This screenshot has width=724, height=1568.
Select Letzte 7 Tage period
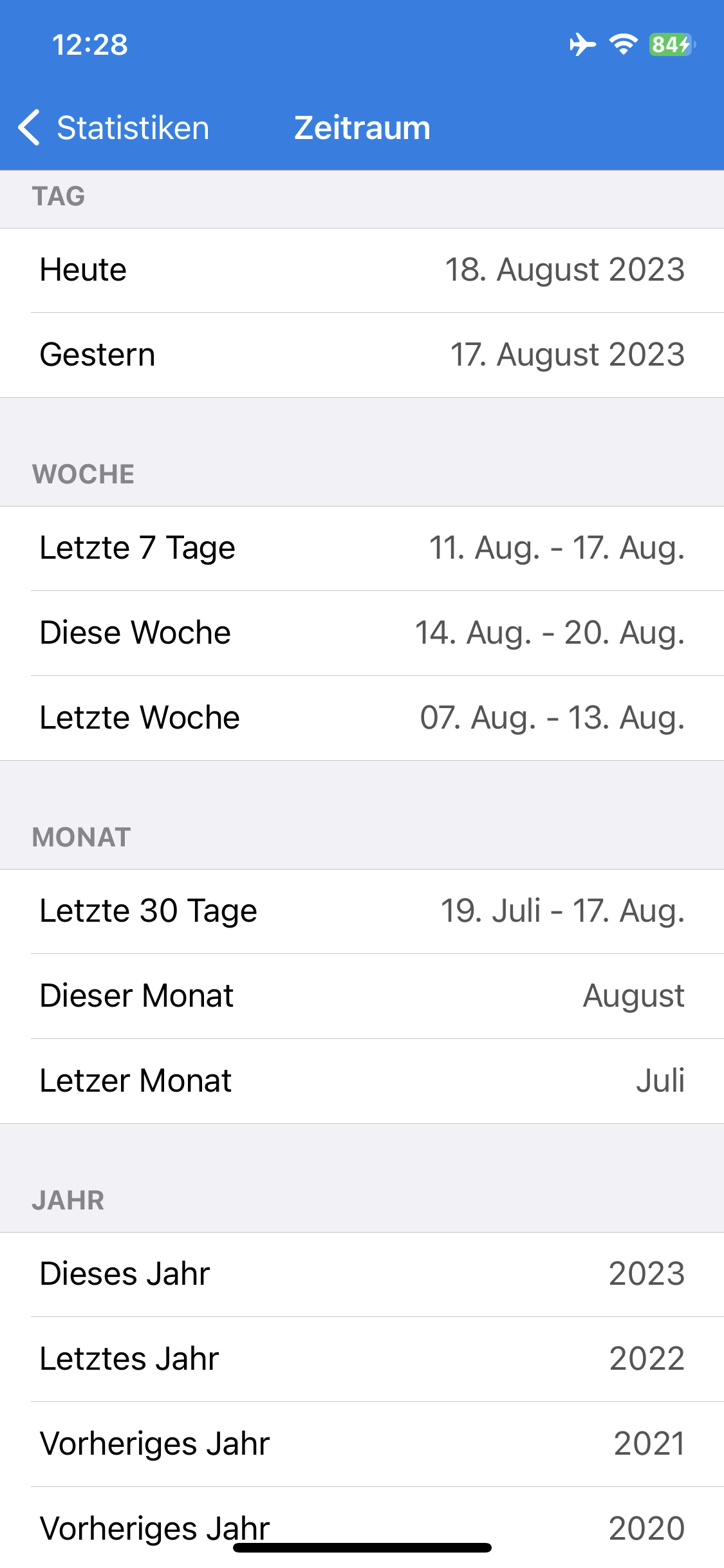pyautogui.click(x=362, y=548)
